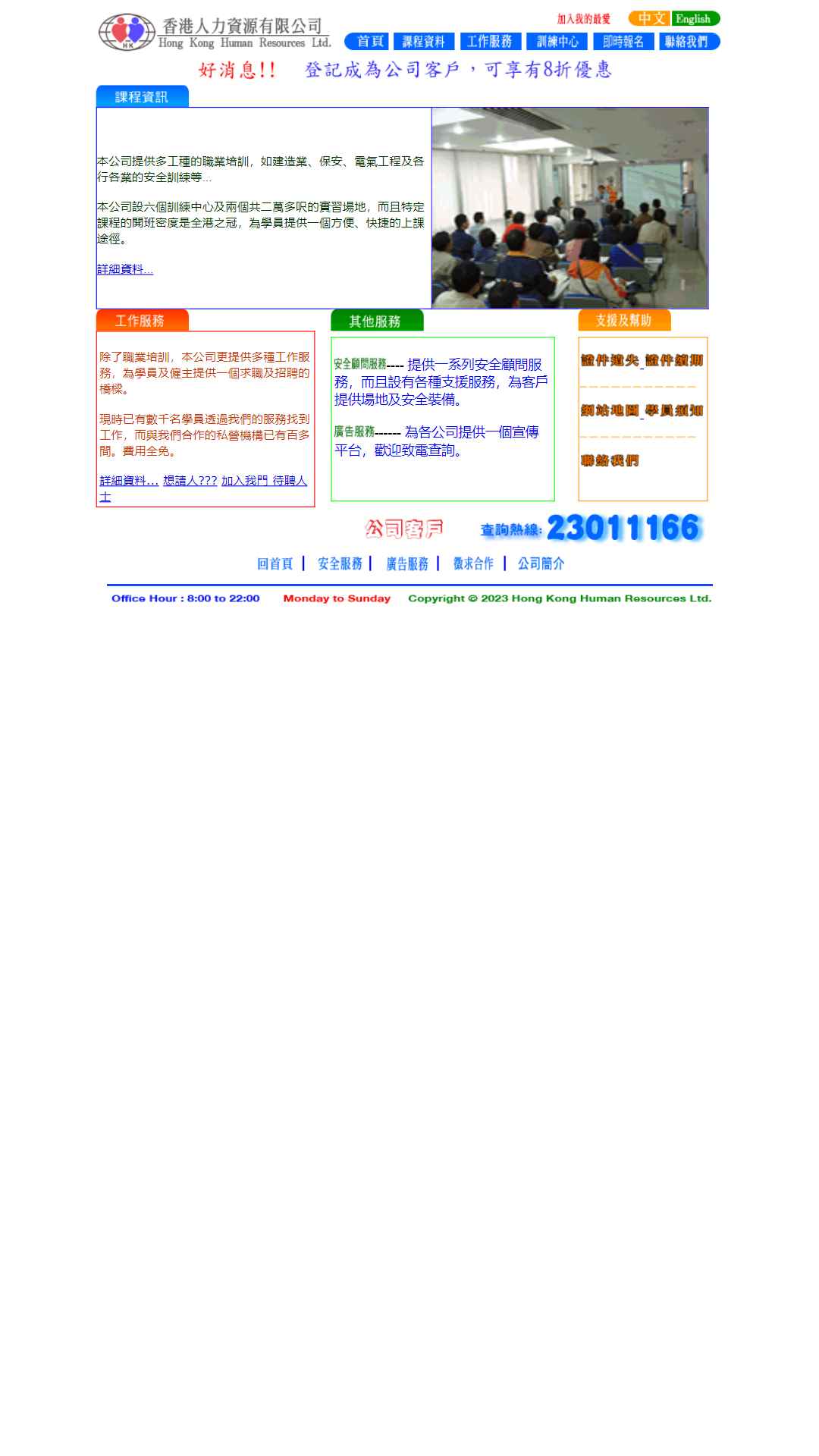
Task: Open 安全服務 in the footer menu
Action: 340,563
